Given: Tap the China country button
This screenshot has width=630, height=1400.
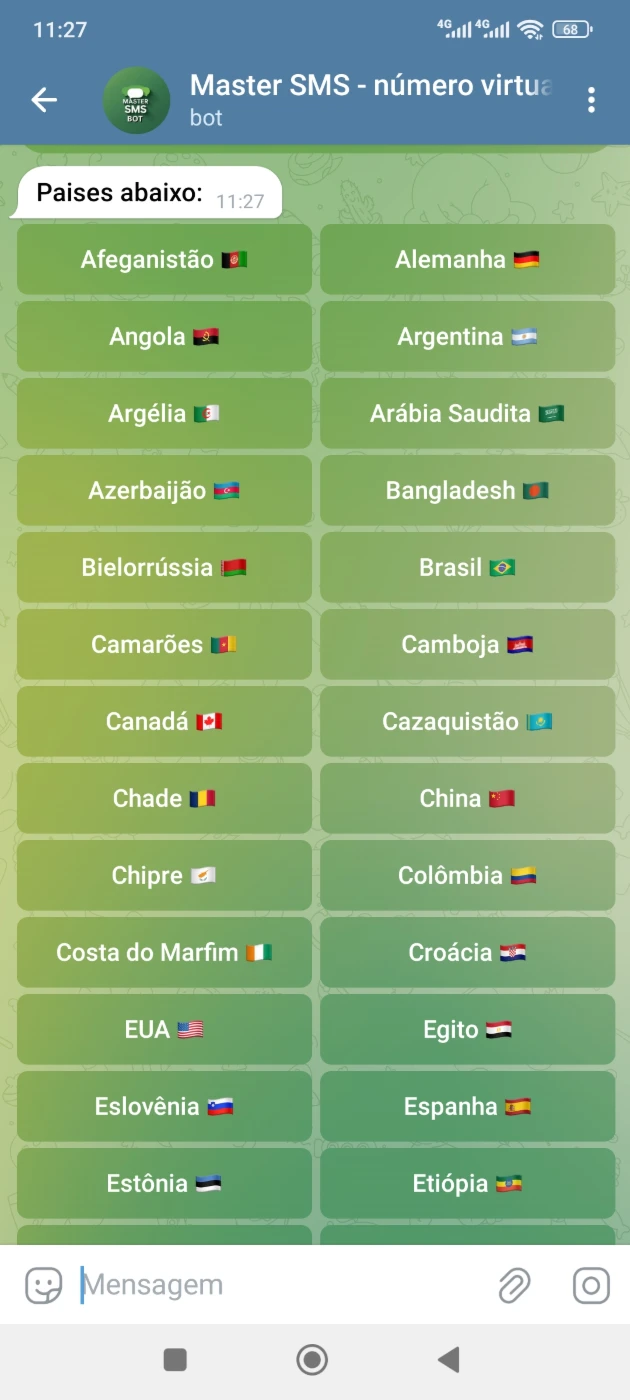Looking at the screenshot, I should tap(467, 798).
